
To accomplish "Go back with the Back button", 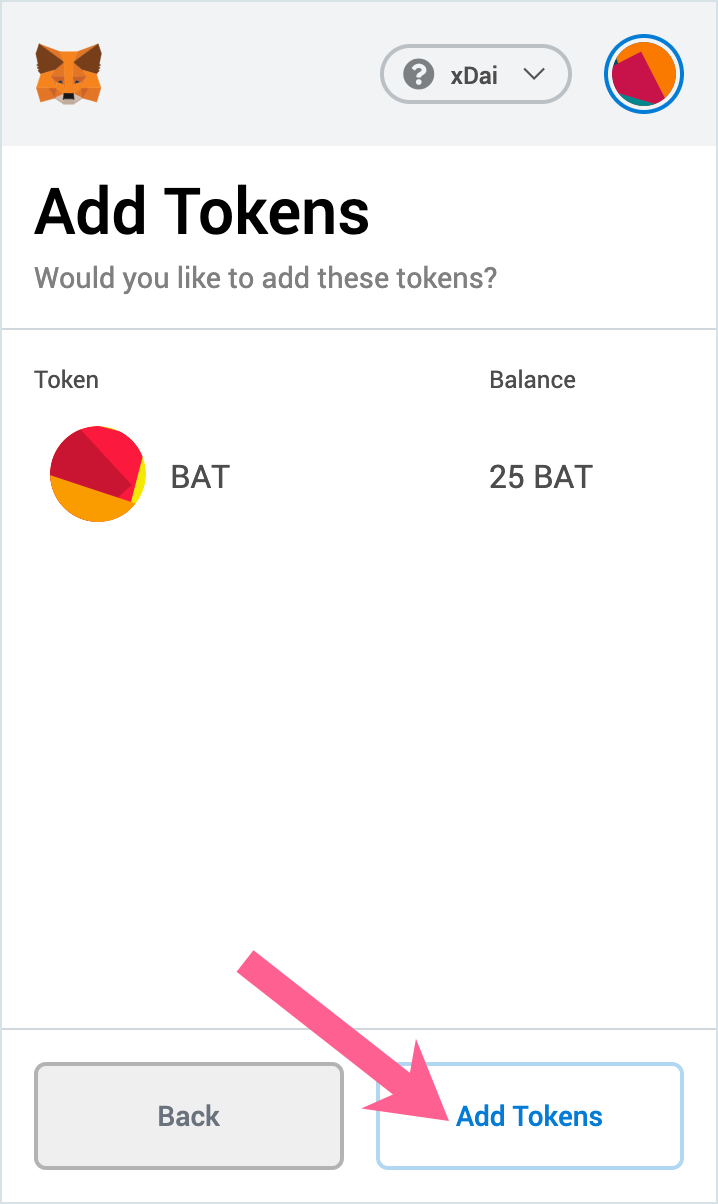I will 189,1116.
